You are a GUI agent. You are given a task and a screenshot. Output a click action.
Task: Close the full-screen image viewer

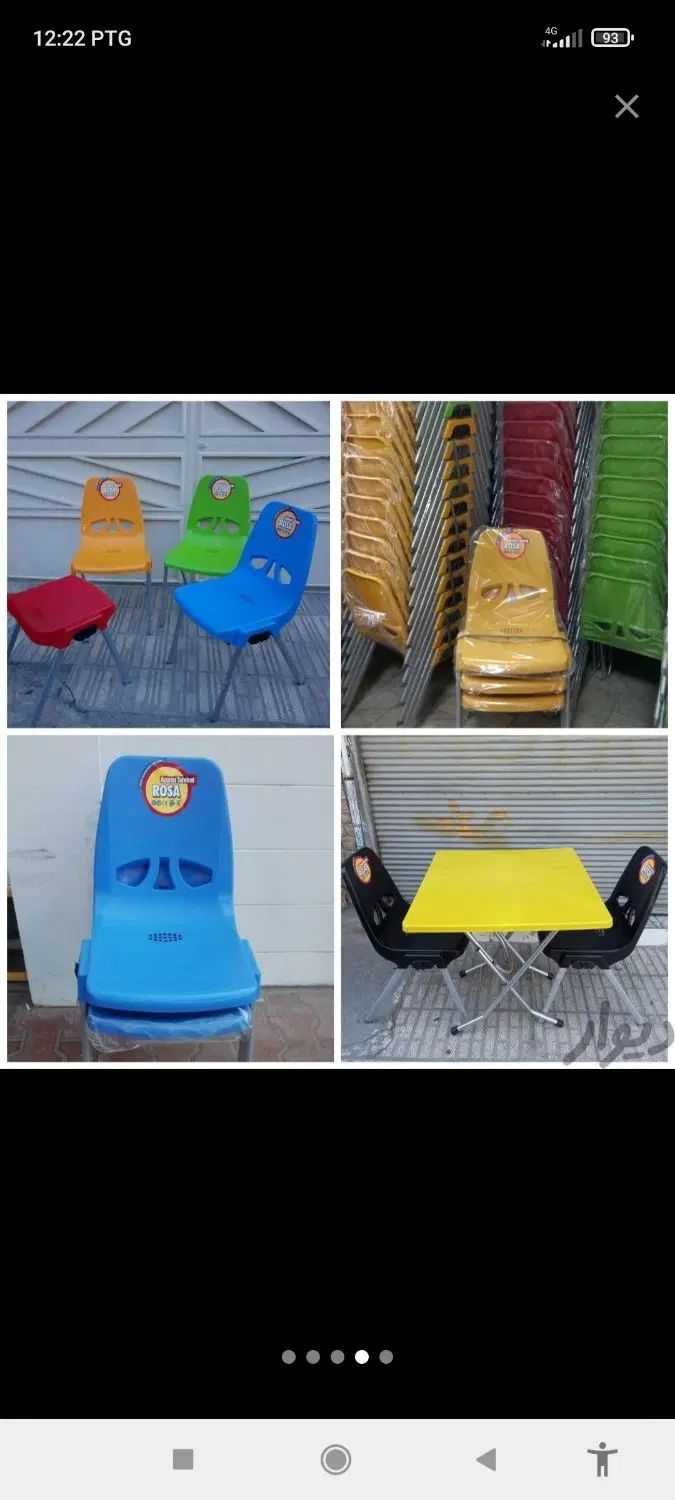(x=626, y=106)
